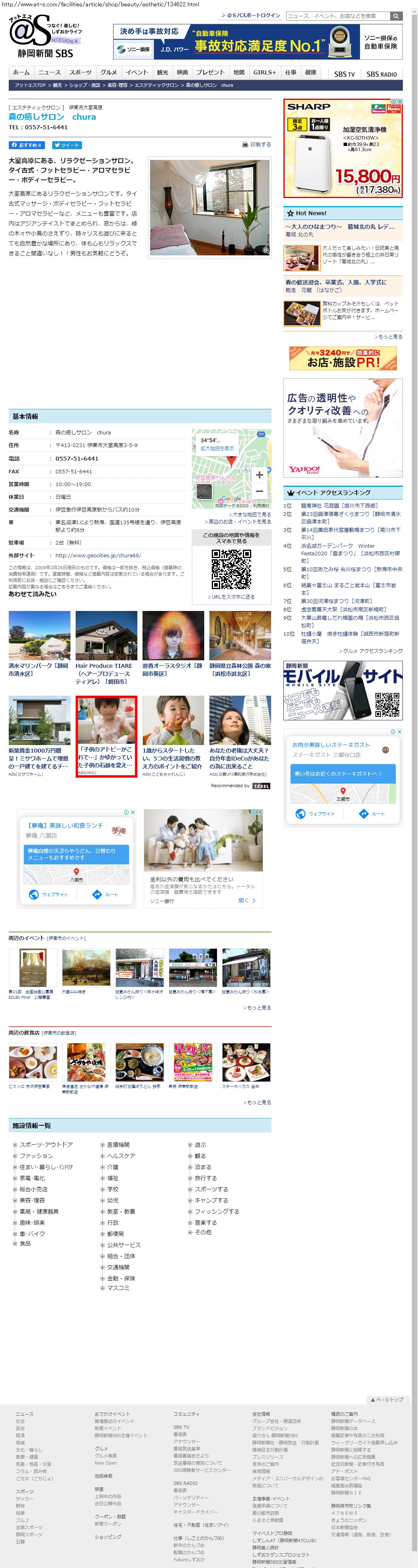418x1568 pixels.
Task: Tap the ツイート button
Action: tap(66, 145)
